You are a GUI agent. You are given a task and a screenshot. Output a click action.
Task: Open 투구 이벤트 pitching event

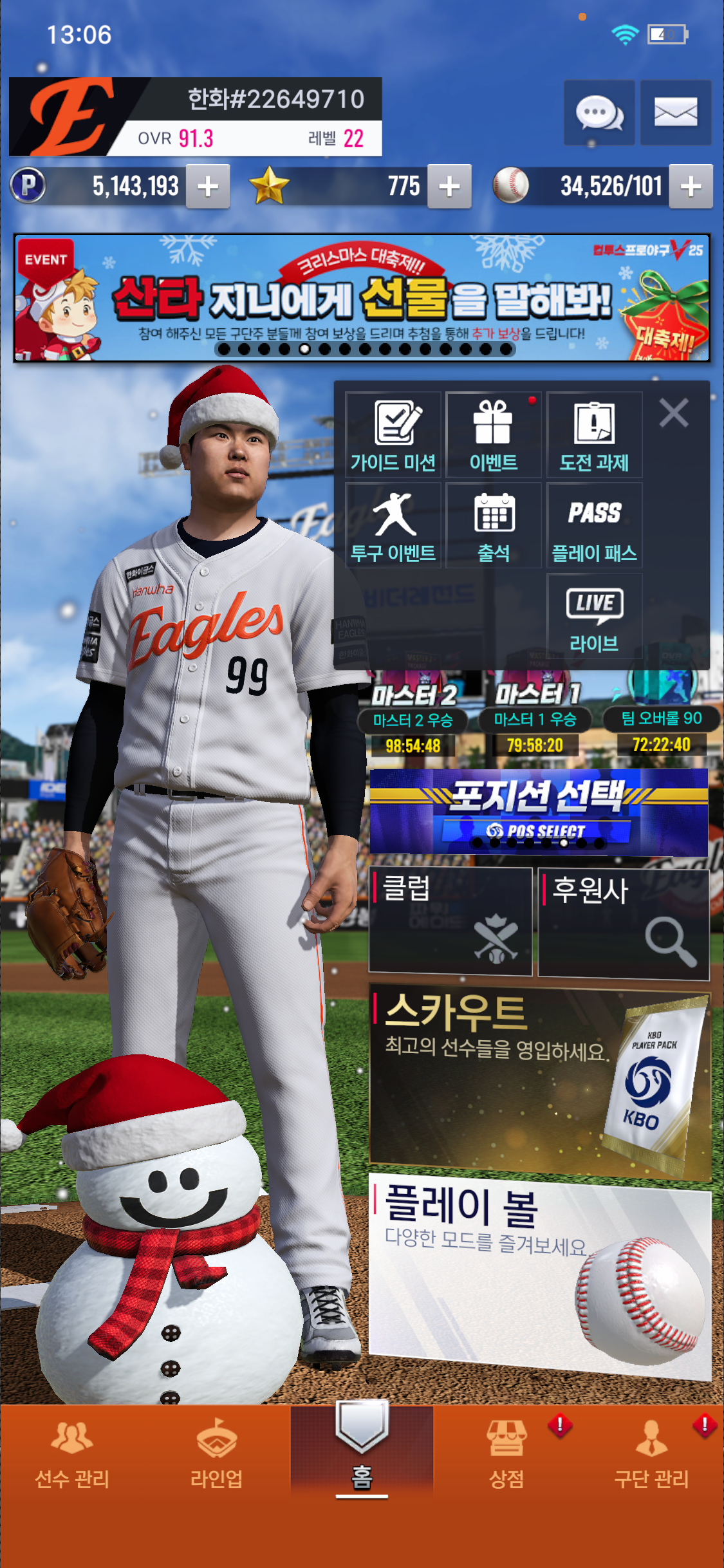pyautogui.click(x=393, y=526)
